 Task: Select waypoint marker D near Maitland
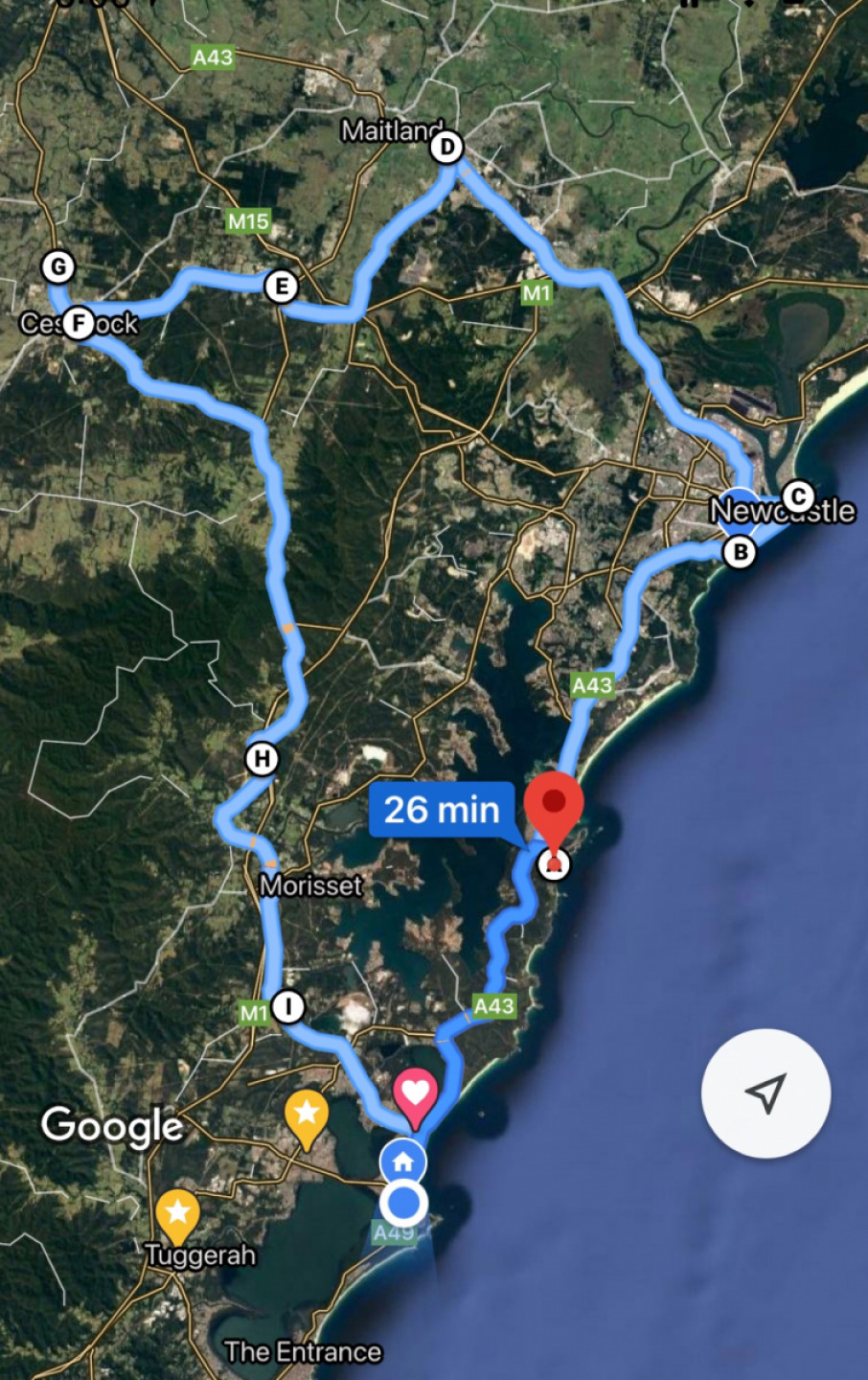click(446, 148)
